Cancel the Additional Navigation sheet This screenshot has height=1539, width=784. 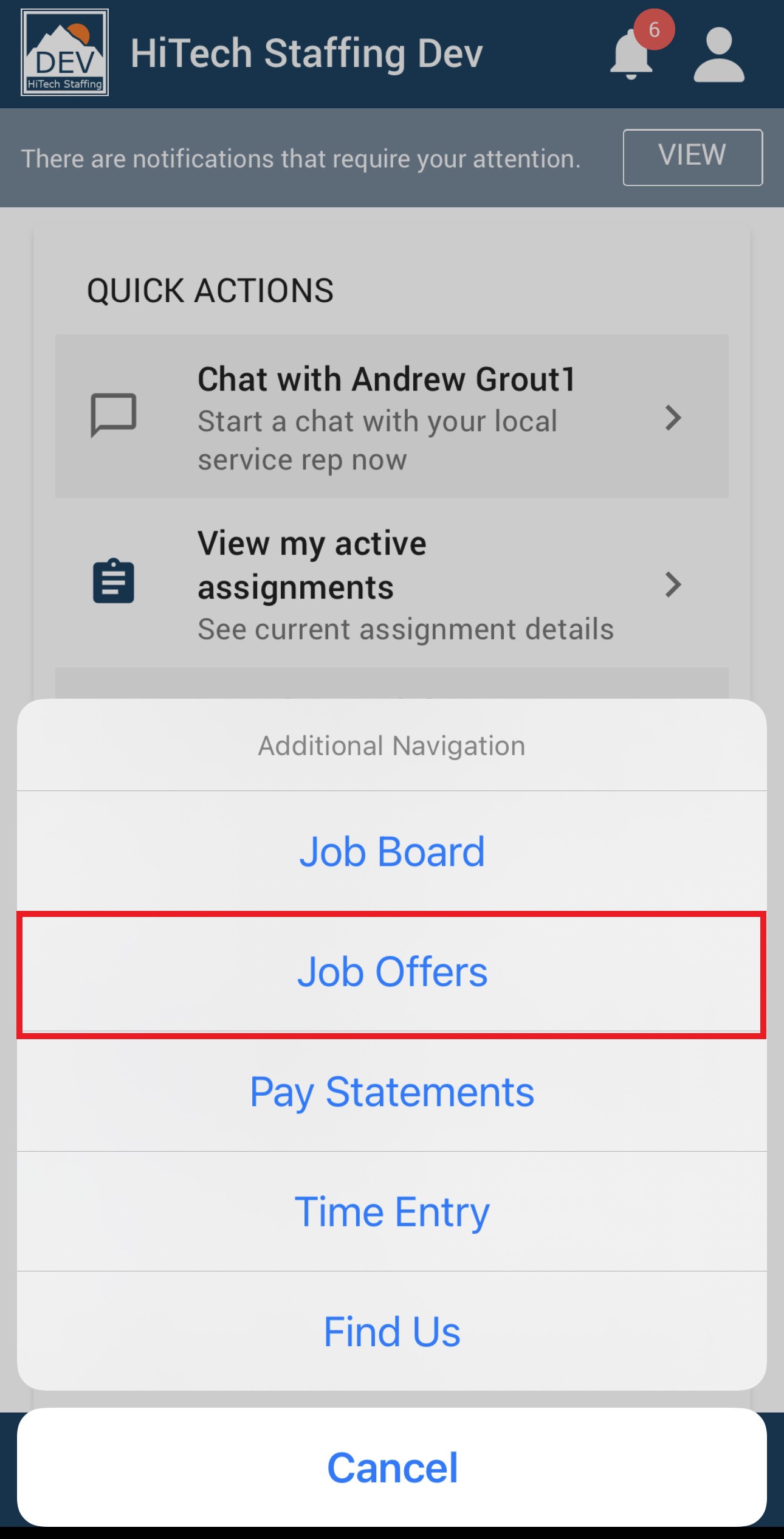point(392,1467)
